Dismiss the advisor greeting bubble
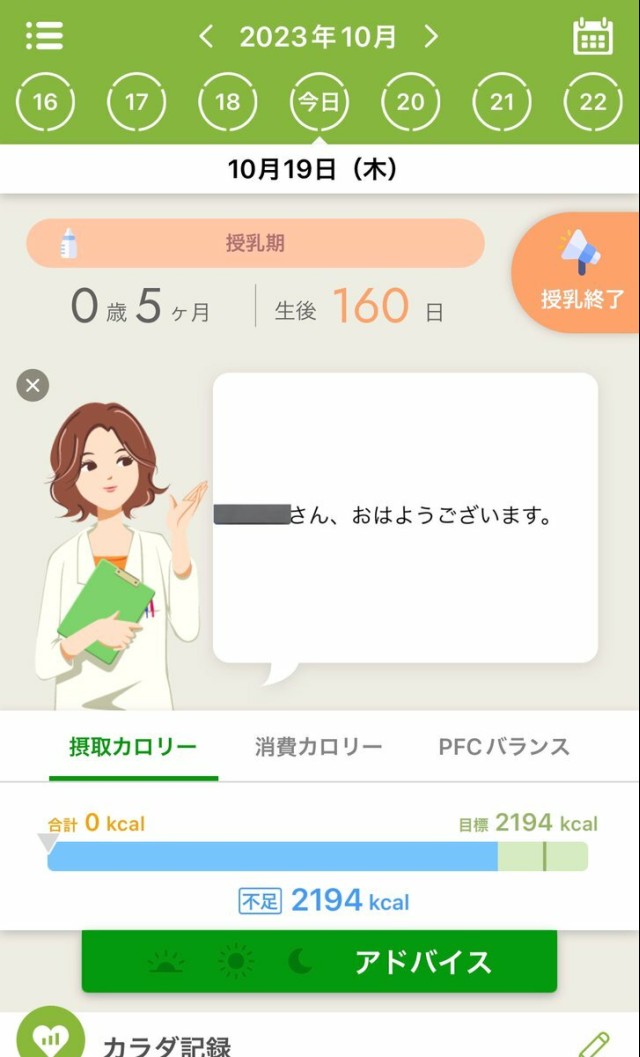This screenshot has height=1057, width=640. coord(33,385)
